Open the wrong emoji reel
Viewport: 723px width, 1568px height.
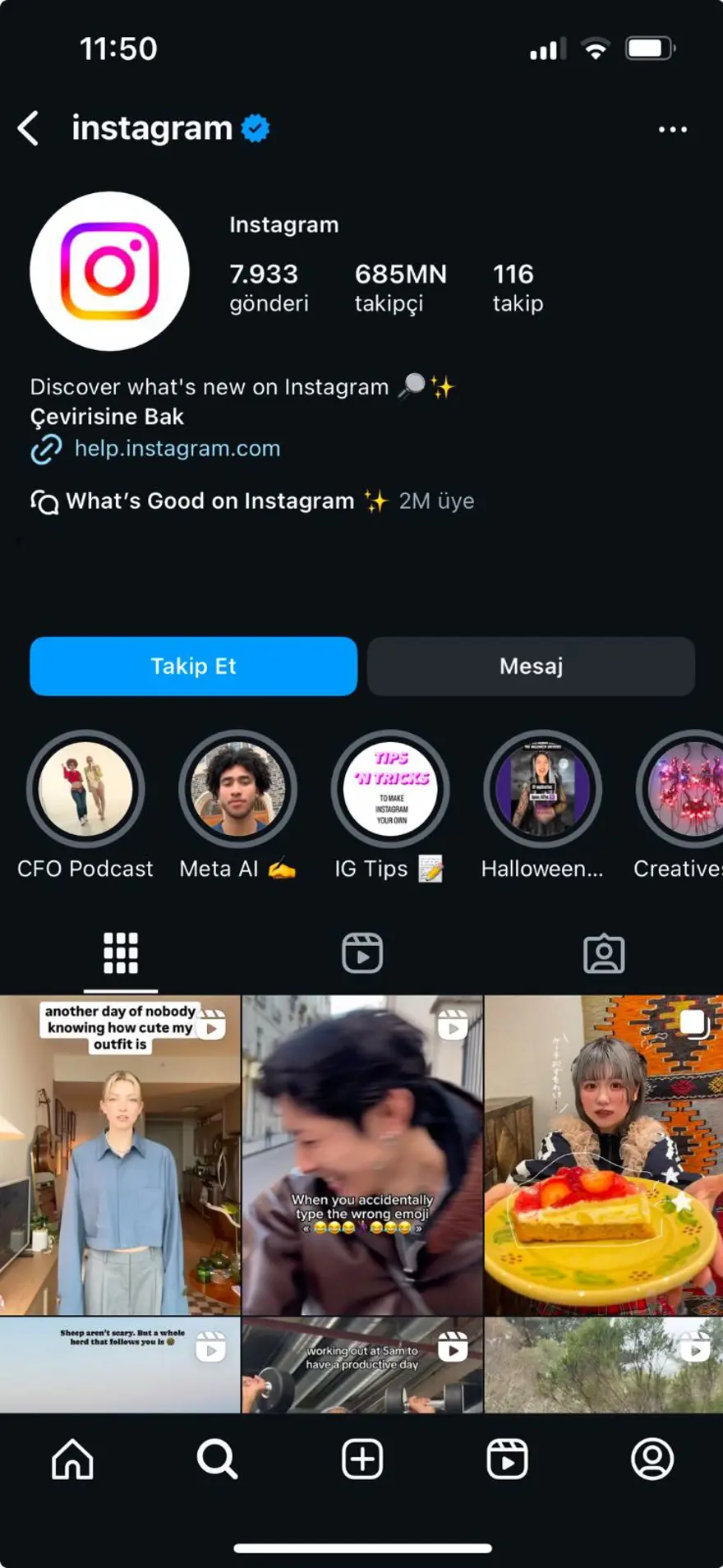point(362,1155)
